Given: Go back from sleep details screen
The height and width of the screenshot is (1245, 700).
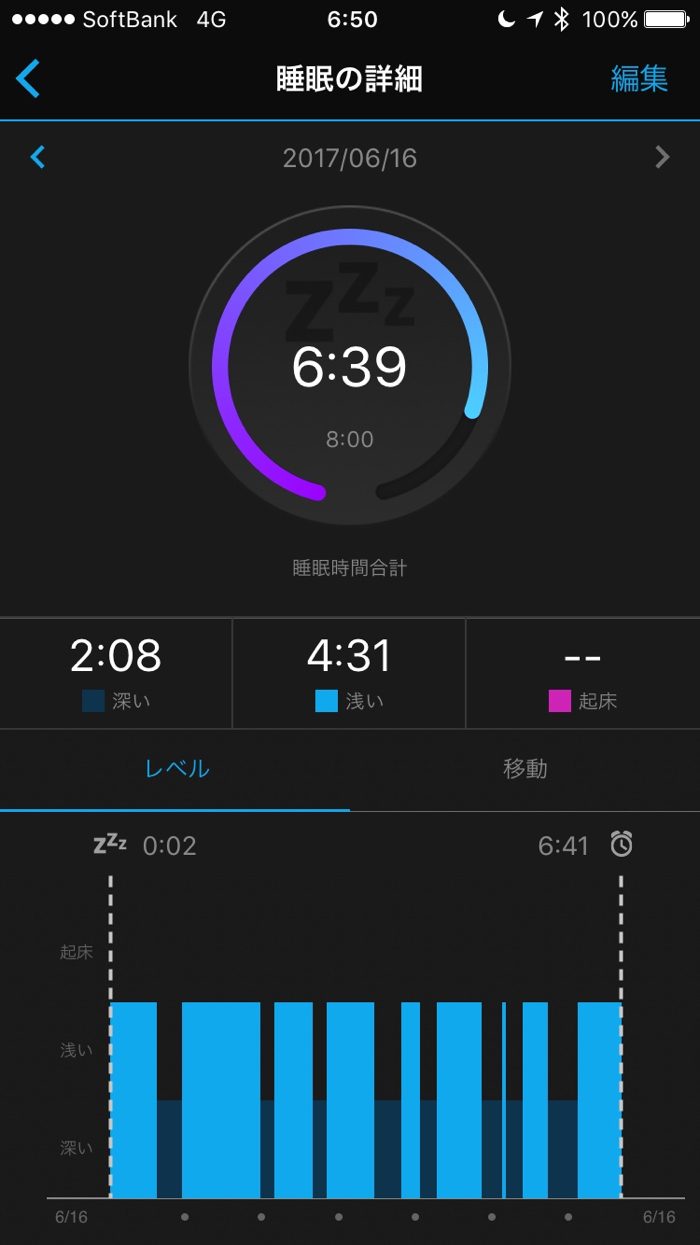Looking at the screenshot, I should (28, 79).
